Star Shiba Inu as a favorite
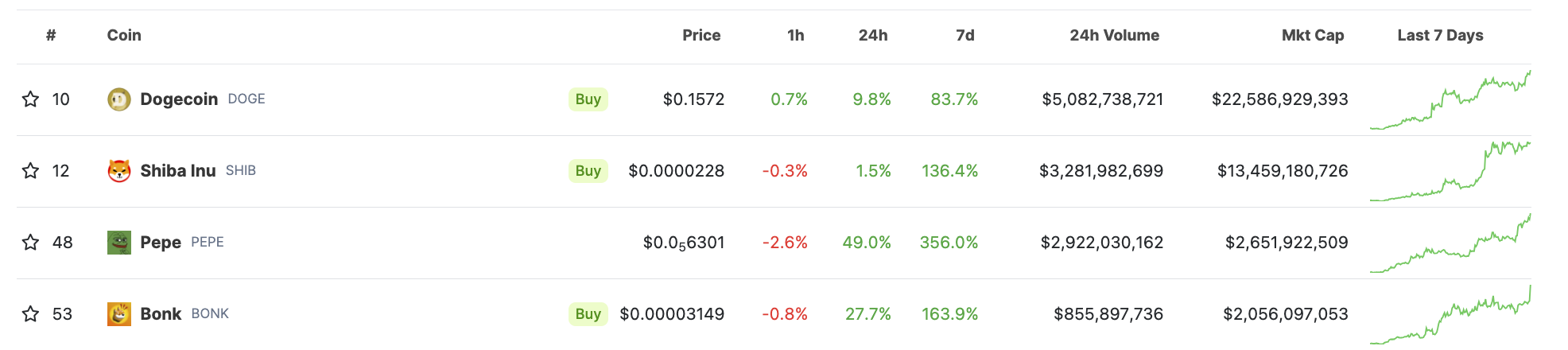The width and height of the screenshot is (1568, 350). pos(30,171)
